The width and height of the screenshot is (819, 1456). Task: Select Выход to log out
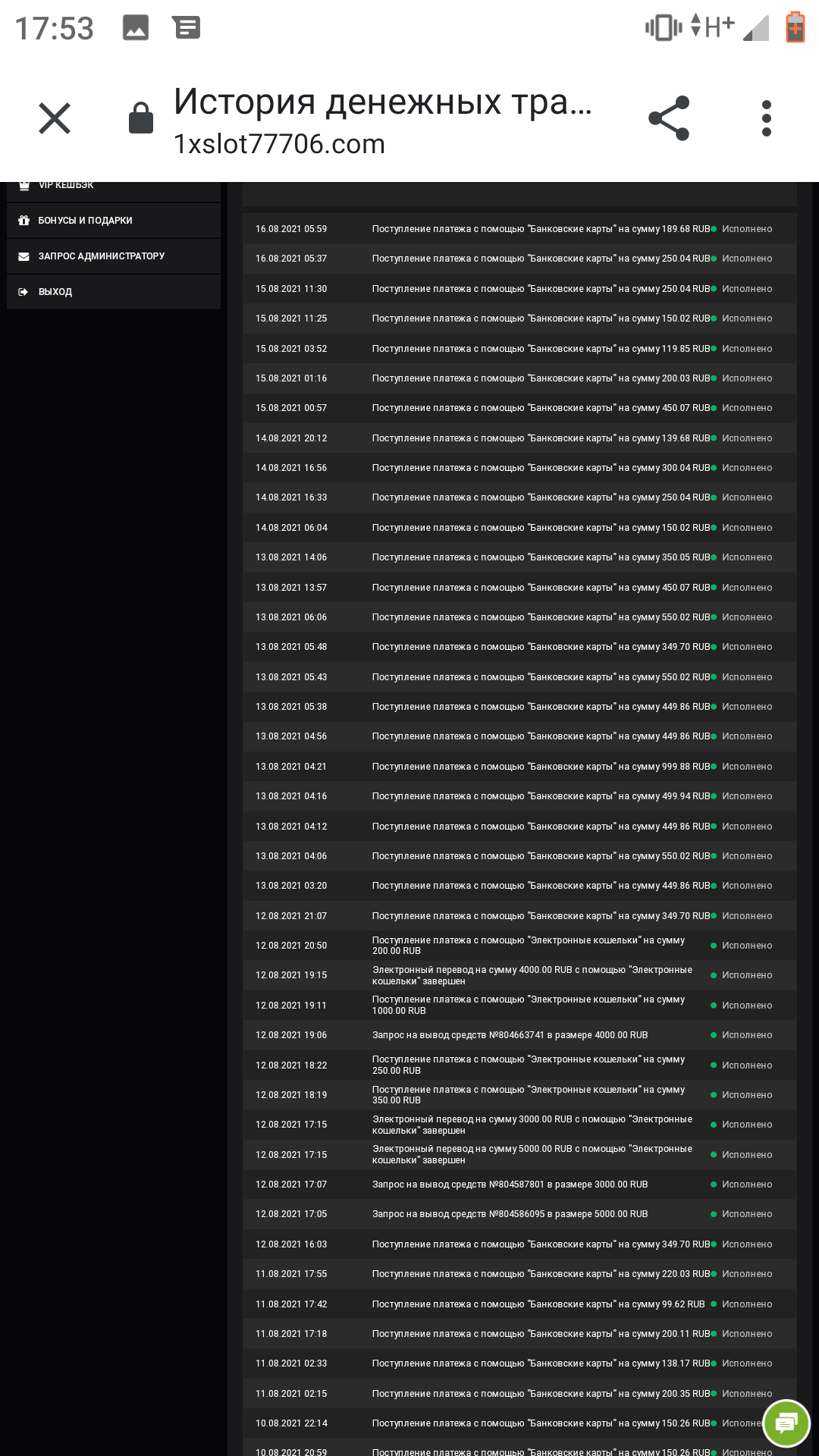click(114, 292)
